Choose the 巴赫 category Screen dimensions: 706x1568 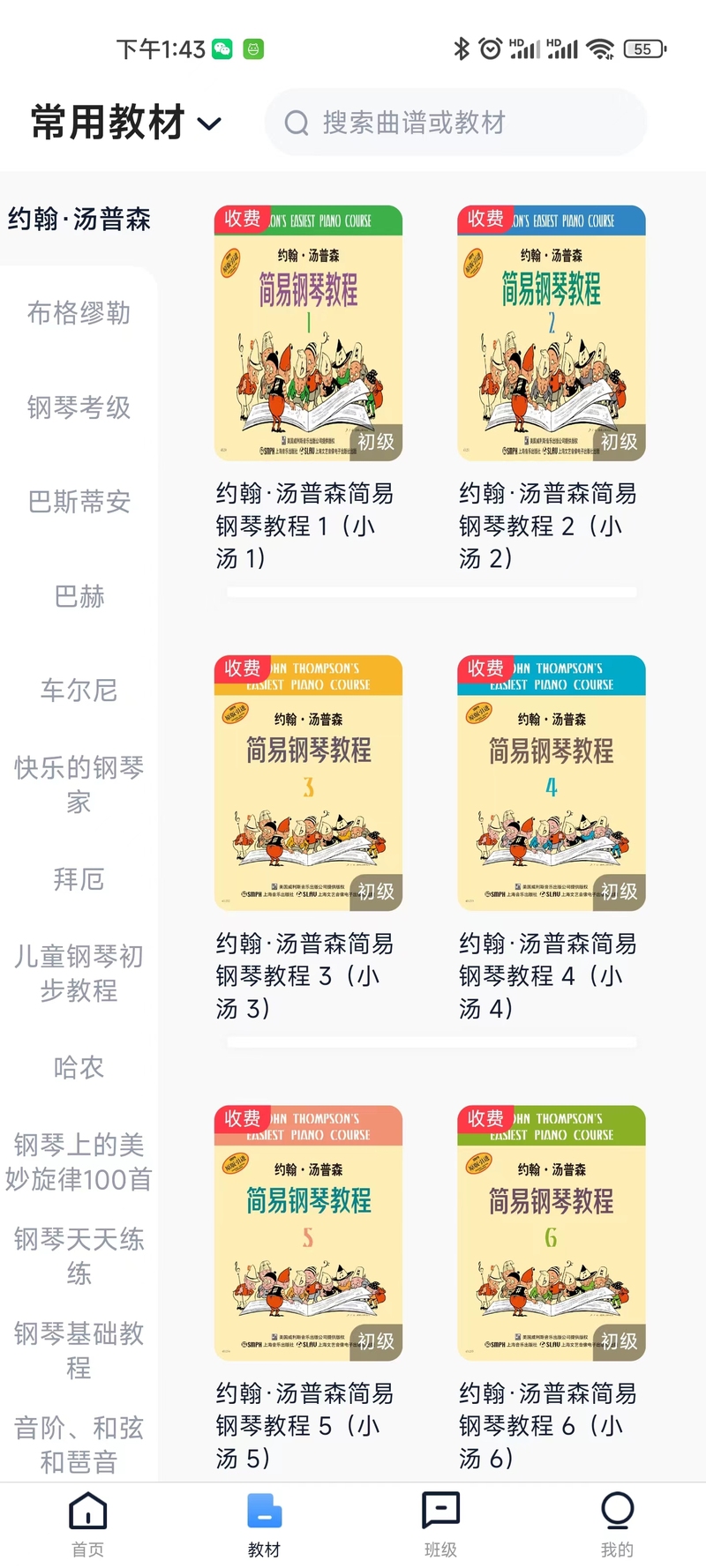79,596
